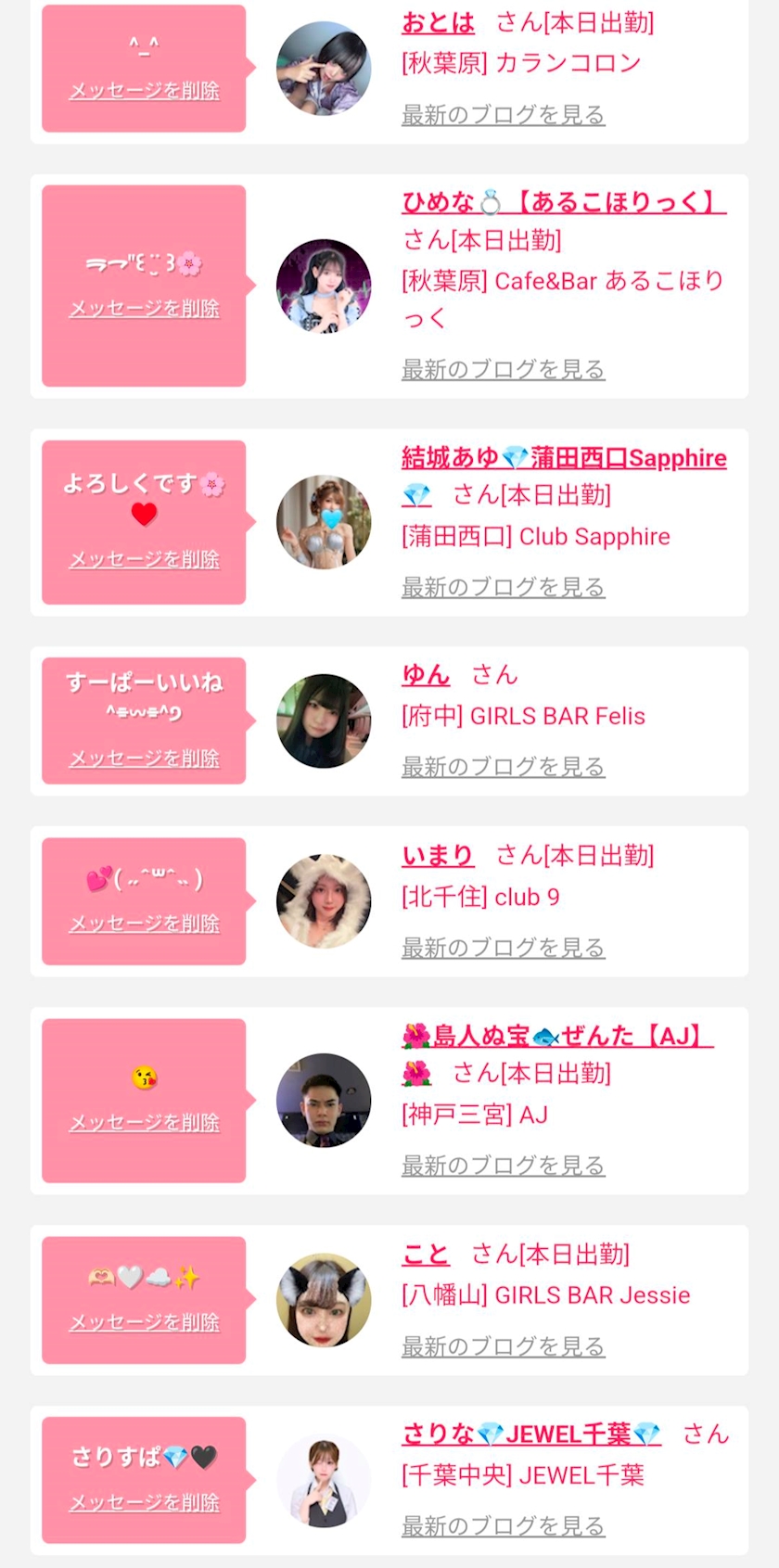View latest blog of ひめな
Screen dimensions: 779x1568
coord(503,370)
